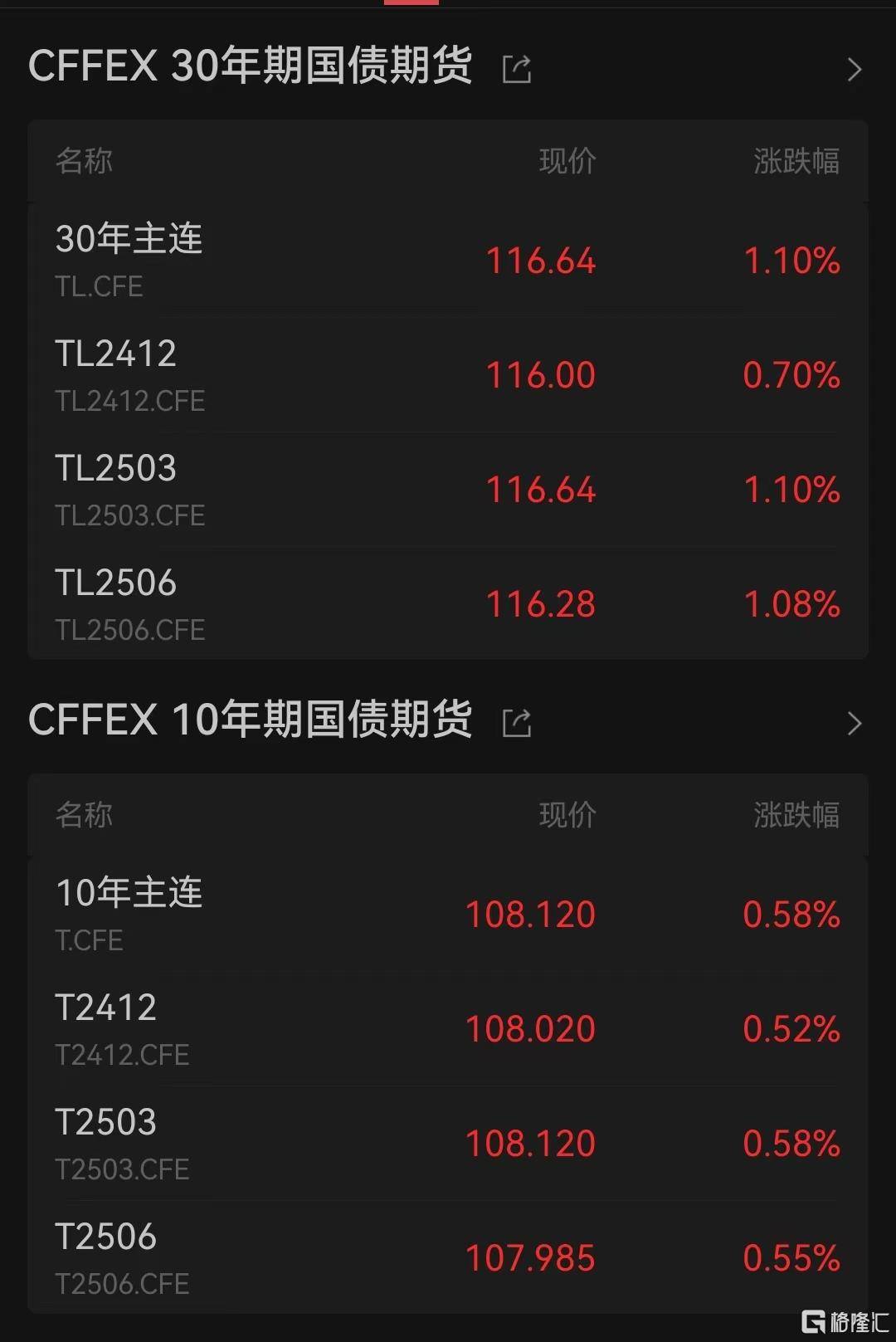This screenshot has height=1342, width=896.
Task: Open the T2412 contract row
Action: coord(448,1029)
